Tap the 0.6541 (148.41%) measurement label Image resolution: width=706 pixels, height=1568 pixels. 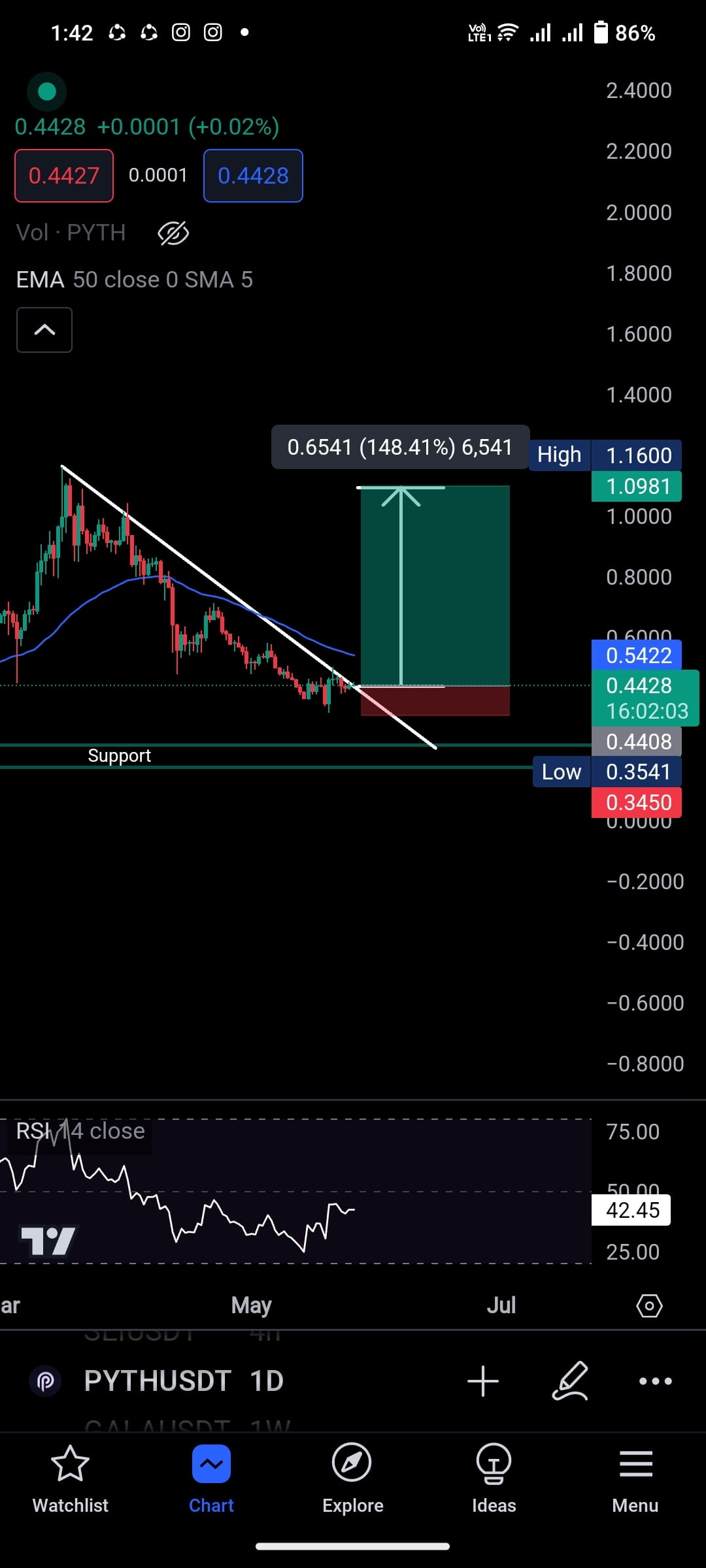click(x=400, y=447)
